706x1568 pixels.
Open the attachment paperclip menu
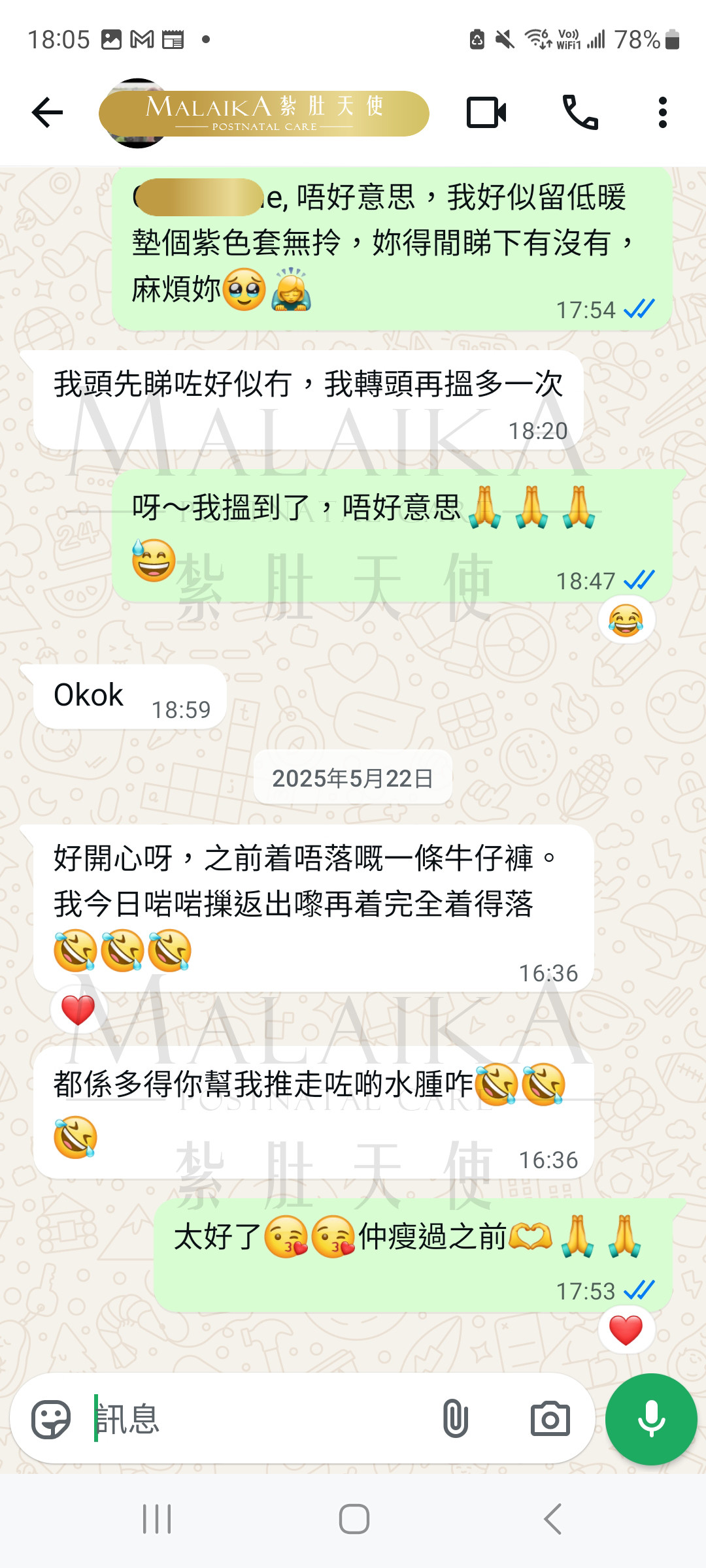pos(455,1419)
